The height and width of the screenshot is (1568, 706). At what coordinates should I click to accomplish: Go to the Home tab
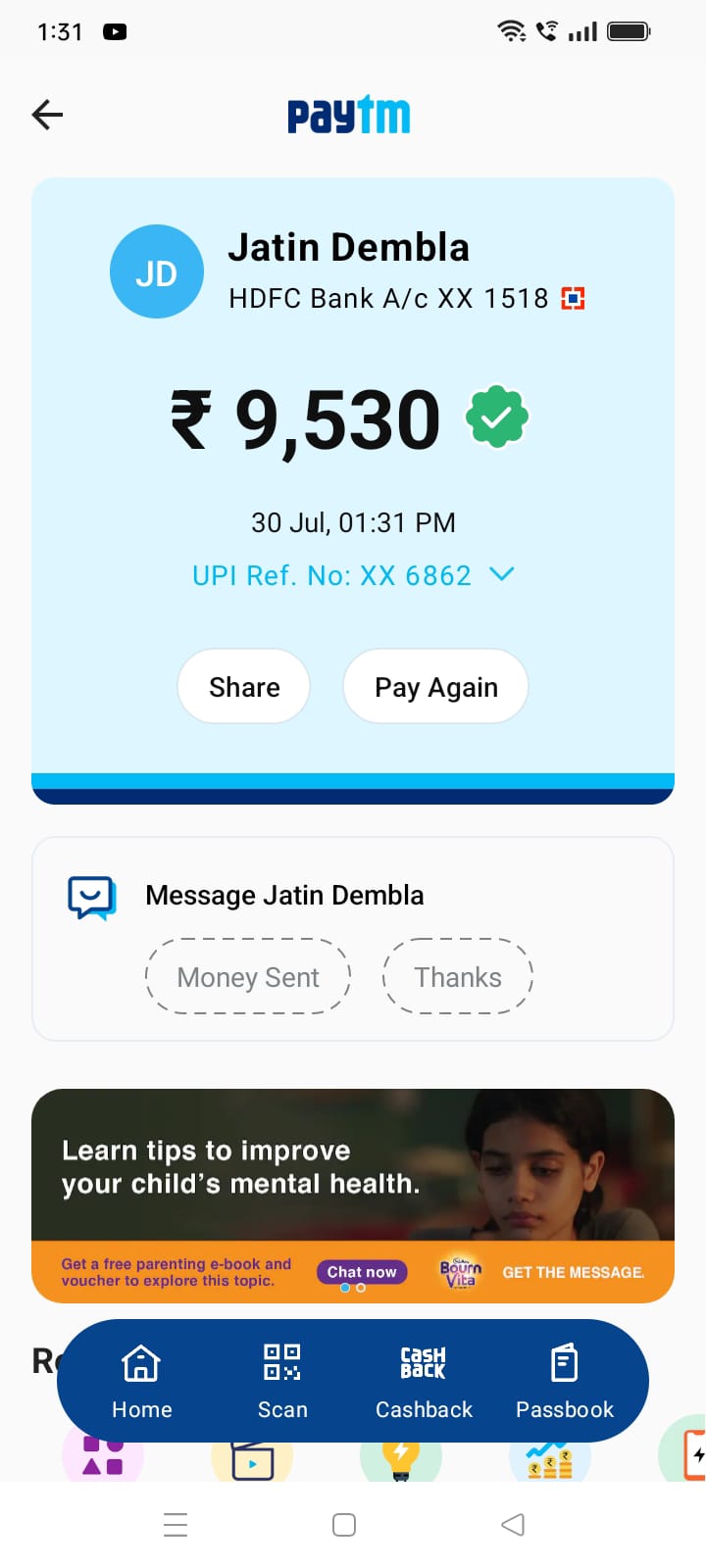click(x=141, y=1381)
